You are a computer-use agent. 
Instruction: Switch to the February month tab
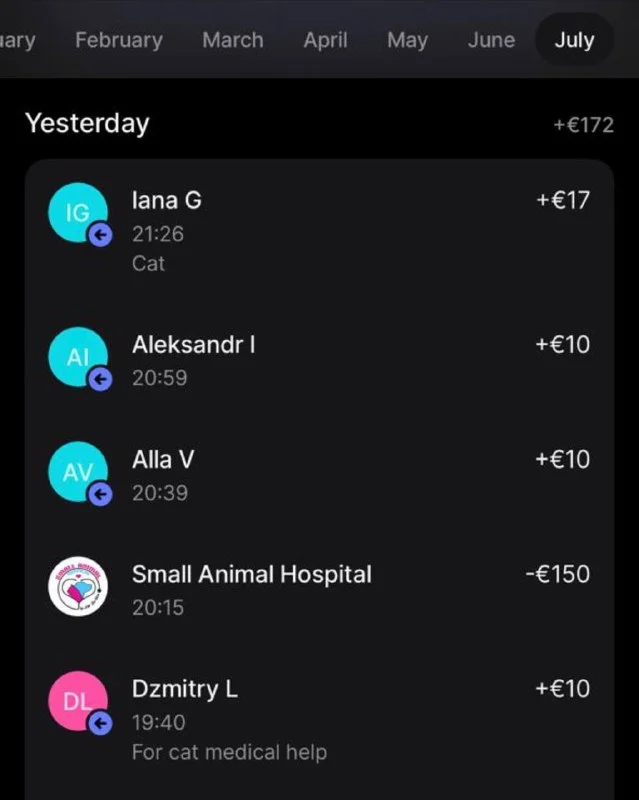(118, 41)
